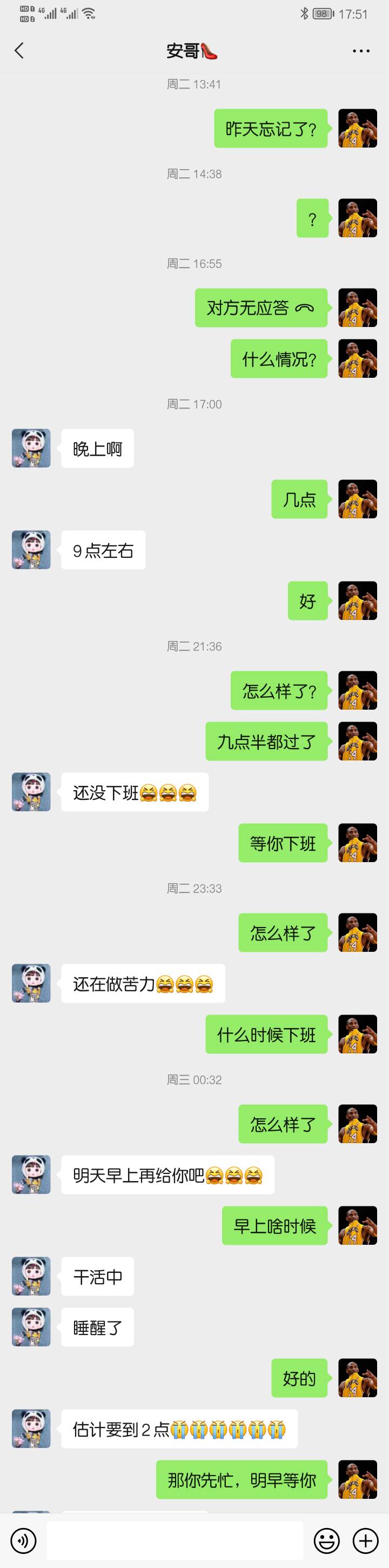Open the emoji sticker panel
Image resolution: width=389 pixels, height=1568 pixels.
point(326,1540)
